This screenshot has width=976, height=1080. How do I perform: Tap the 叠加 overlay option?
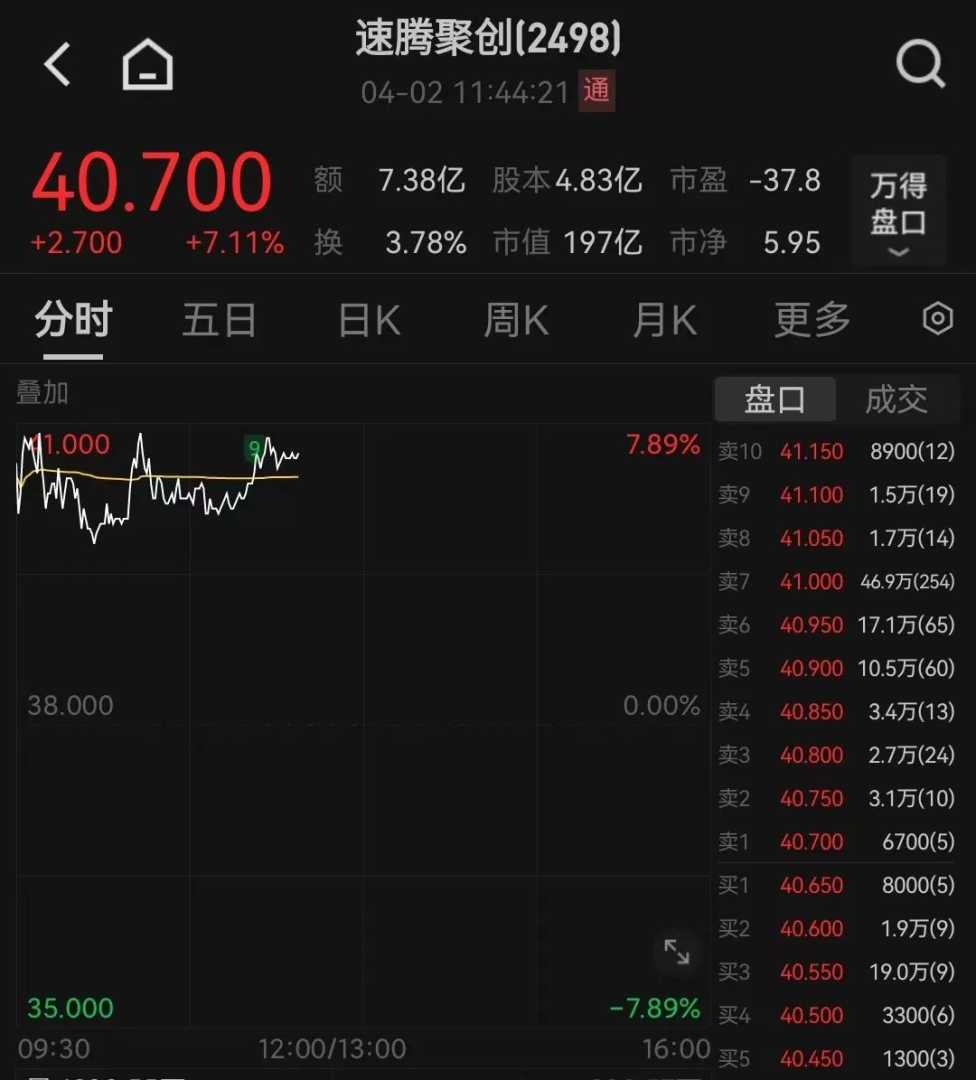[42, 393]
